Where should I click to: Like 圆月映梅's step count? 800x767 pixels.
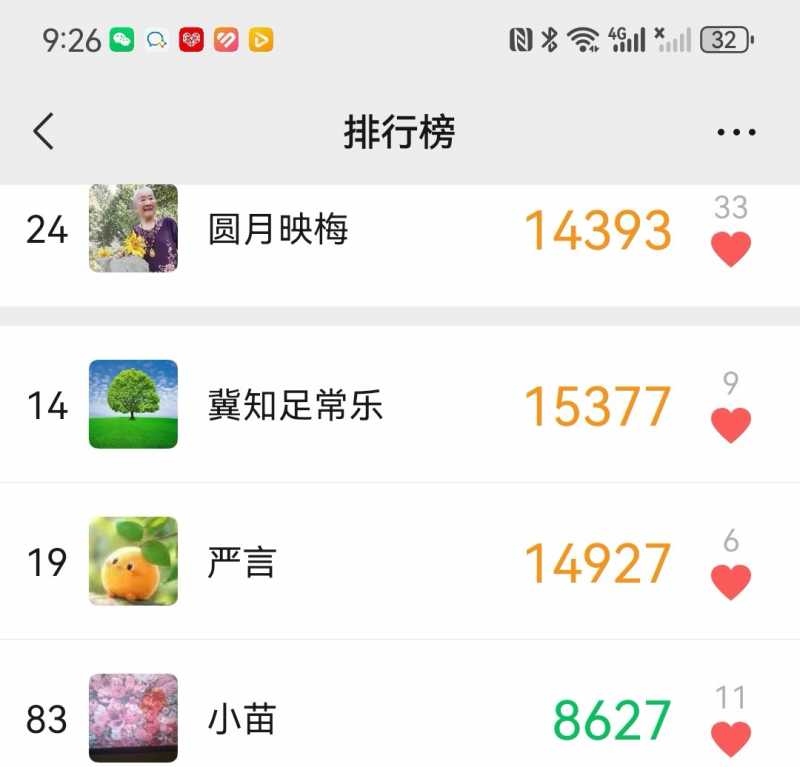point(731,249)
